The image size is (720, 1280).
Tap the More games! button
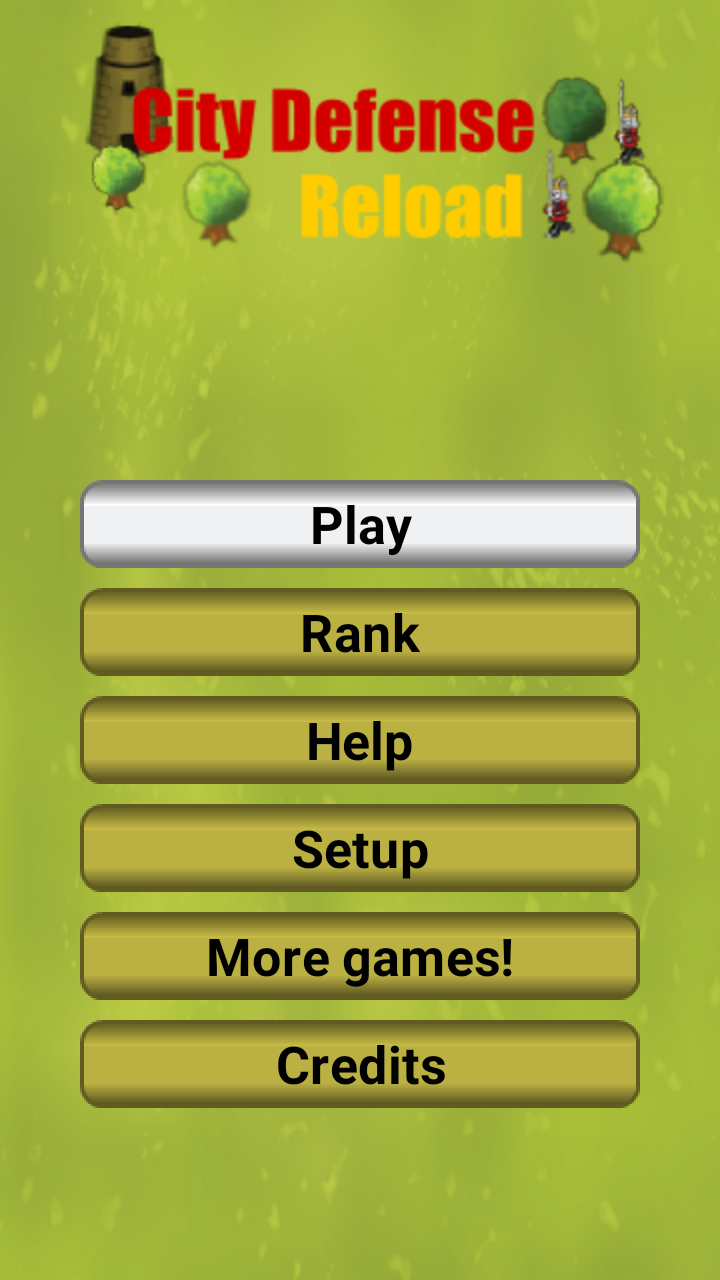[360, 957]
